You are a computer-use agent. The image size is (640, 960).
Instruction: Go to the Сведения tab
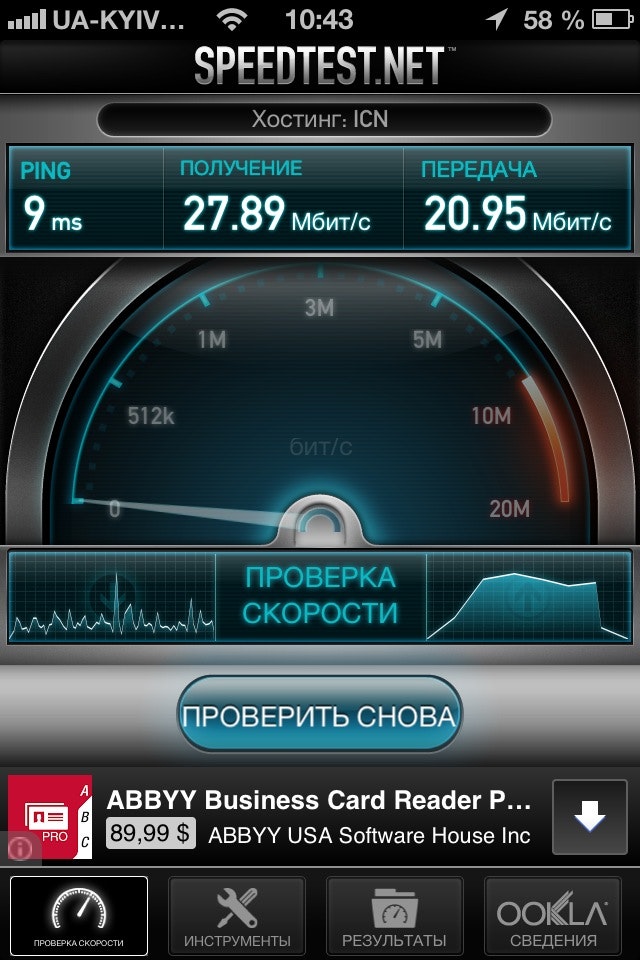point(552,916)
